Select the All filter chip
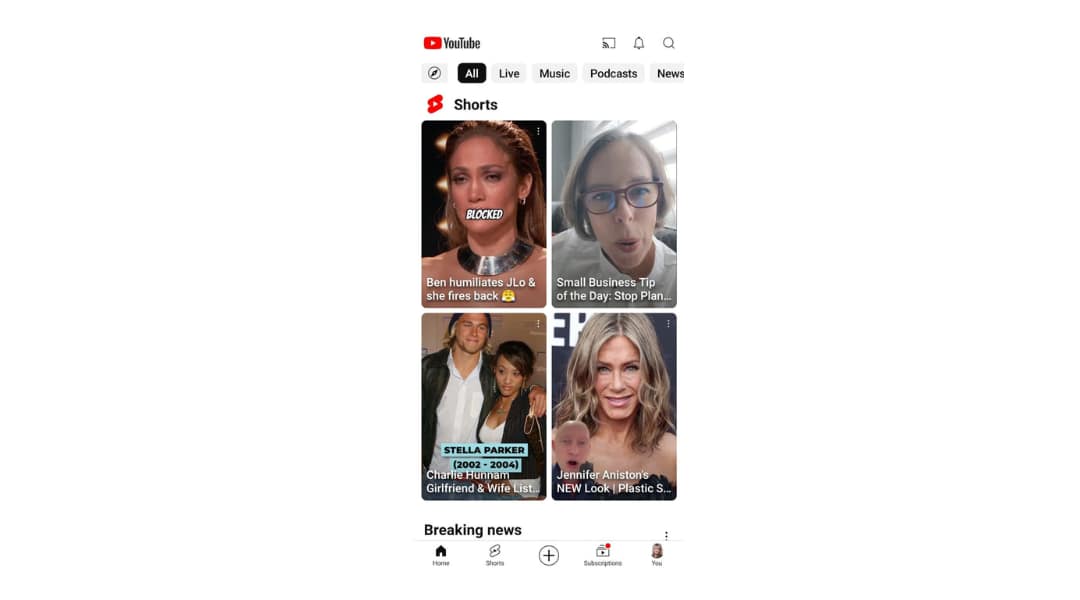Screen dimensions: 1080x600 click(x=471, y=73)
